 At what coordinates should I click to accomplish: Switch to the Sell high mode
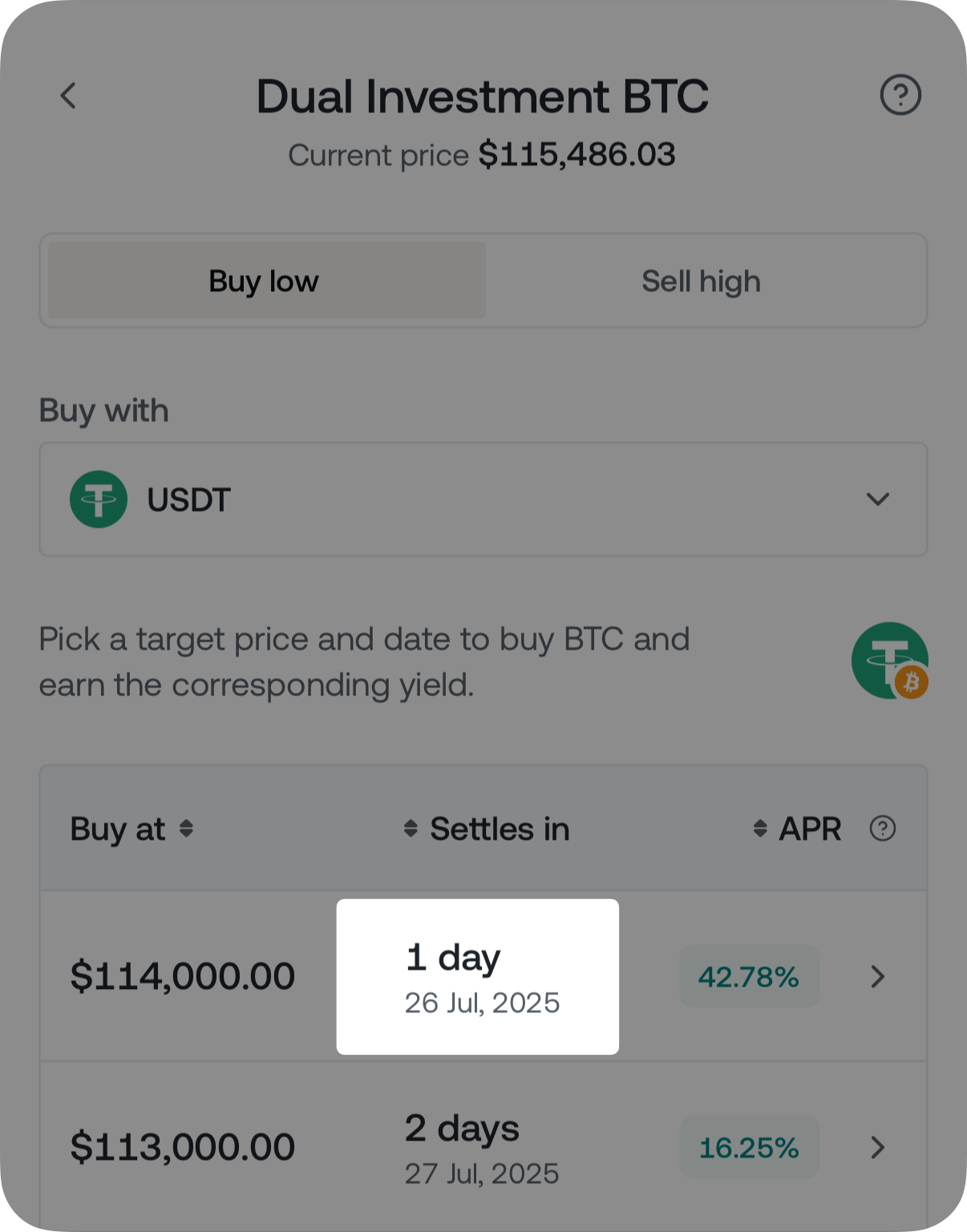(x=700, y=280)
